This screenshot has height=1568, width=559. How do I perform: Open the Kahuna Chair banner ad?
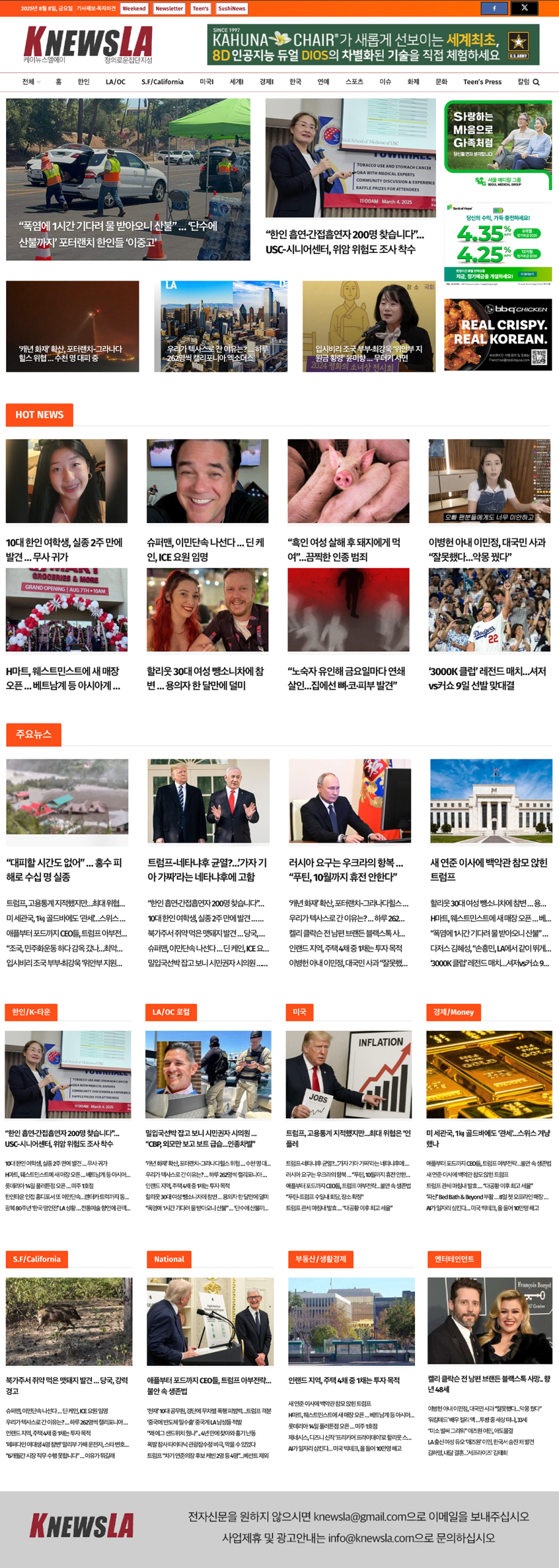[373, 45]
